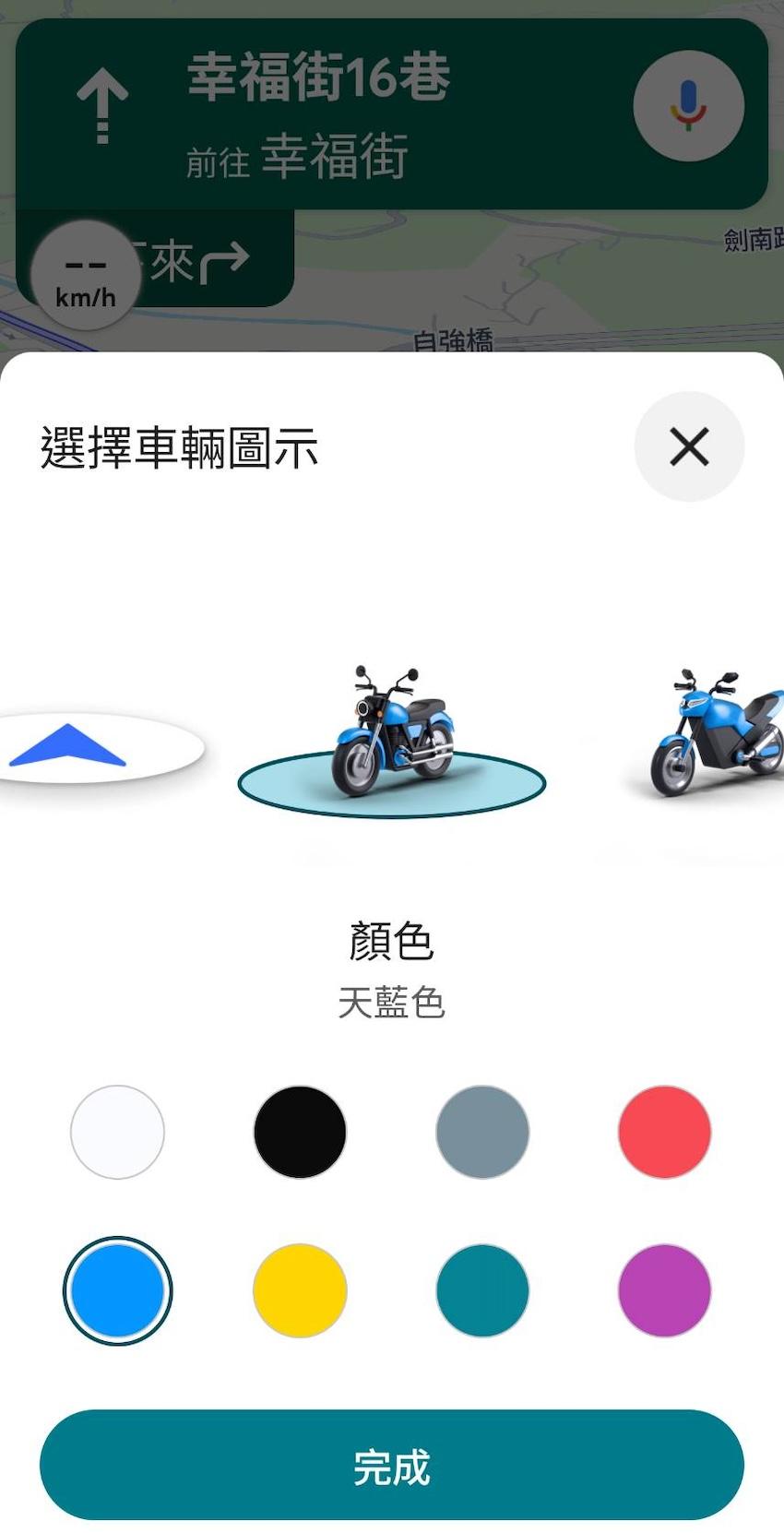Select the yellow color swatch

point(299,1290)
